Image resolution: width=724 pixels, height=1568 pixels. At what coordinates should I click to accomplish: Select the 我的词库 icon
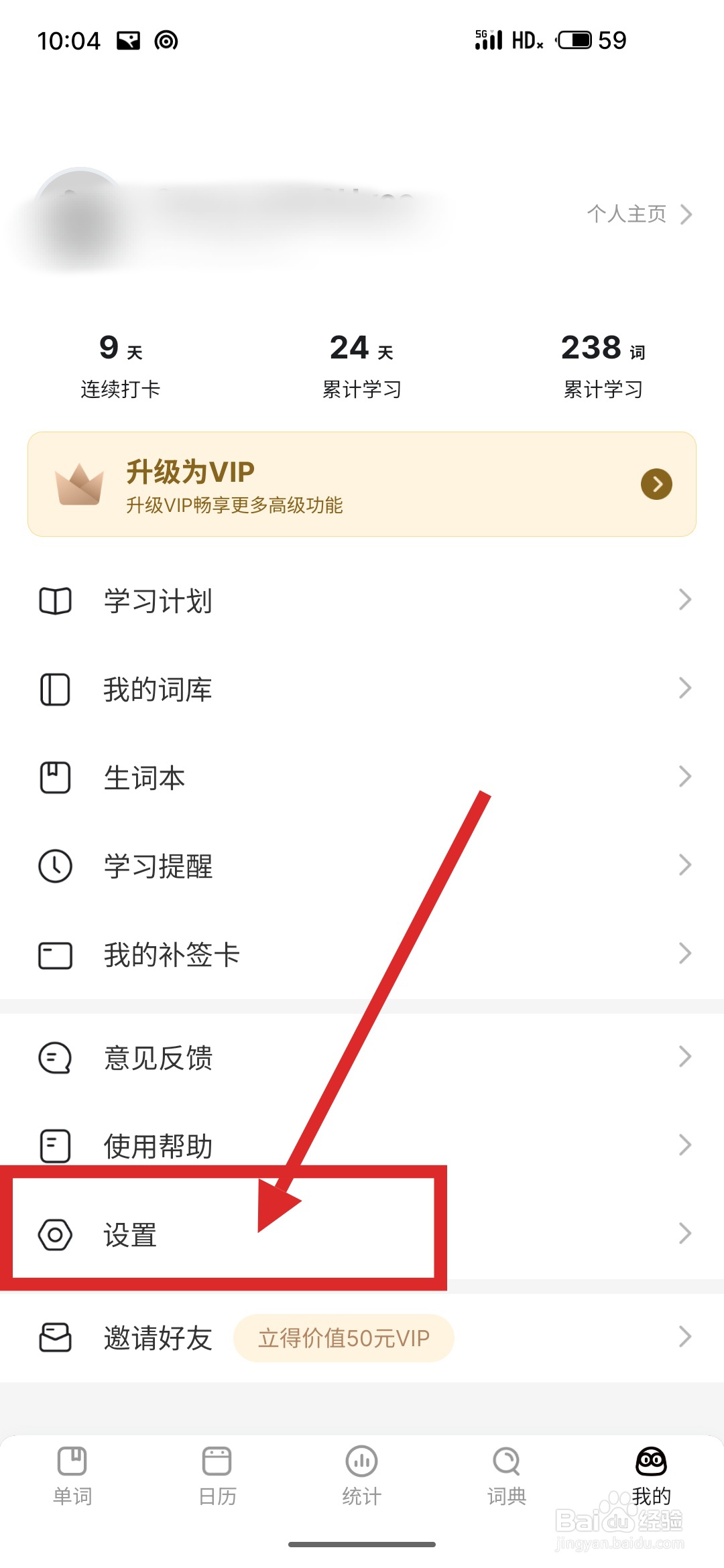pyautogui.click(x=55, y=690)
